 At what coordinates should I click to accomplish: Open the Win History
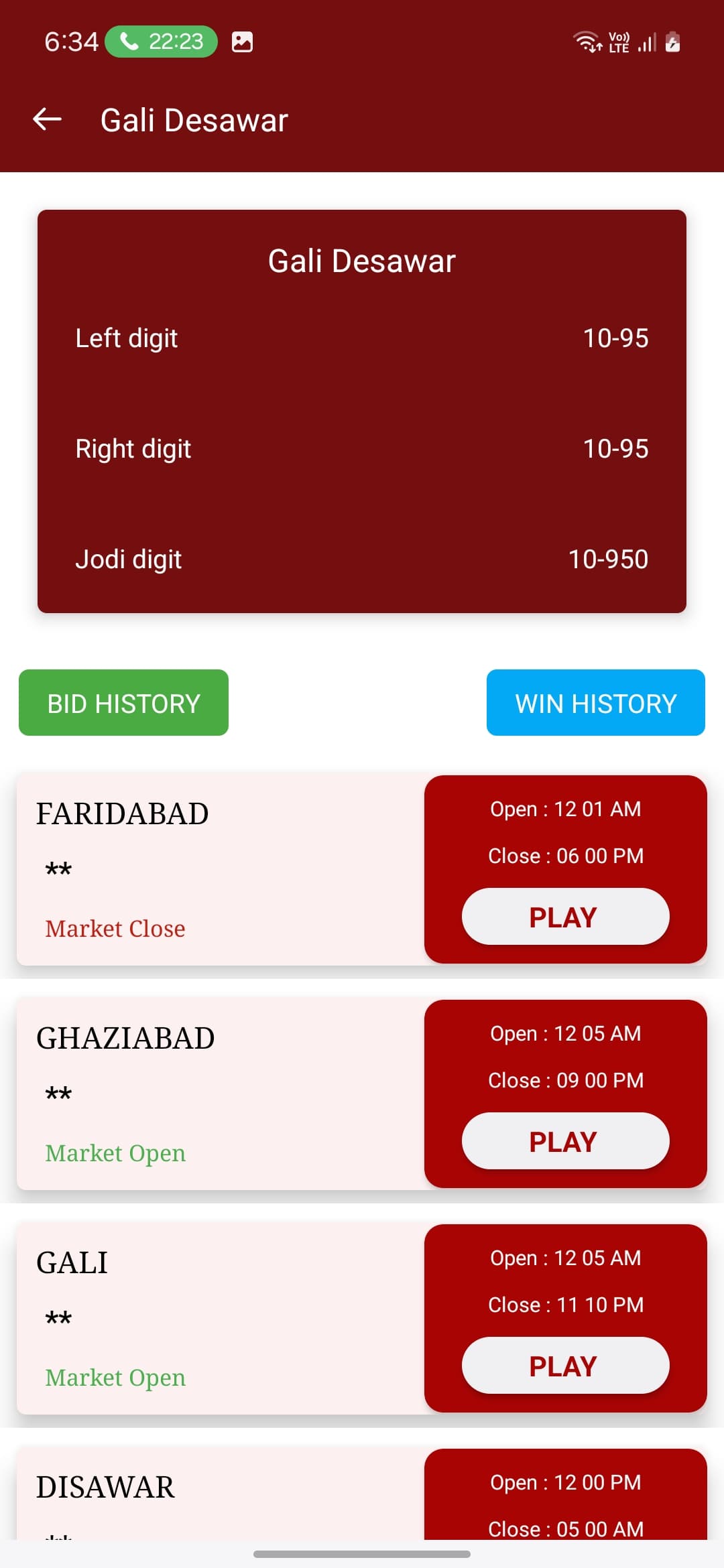tap(595, 703)
